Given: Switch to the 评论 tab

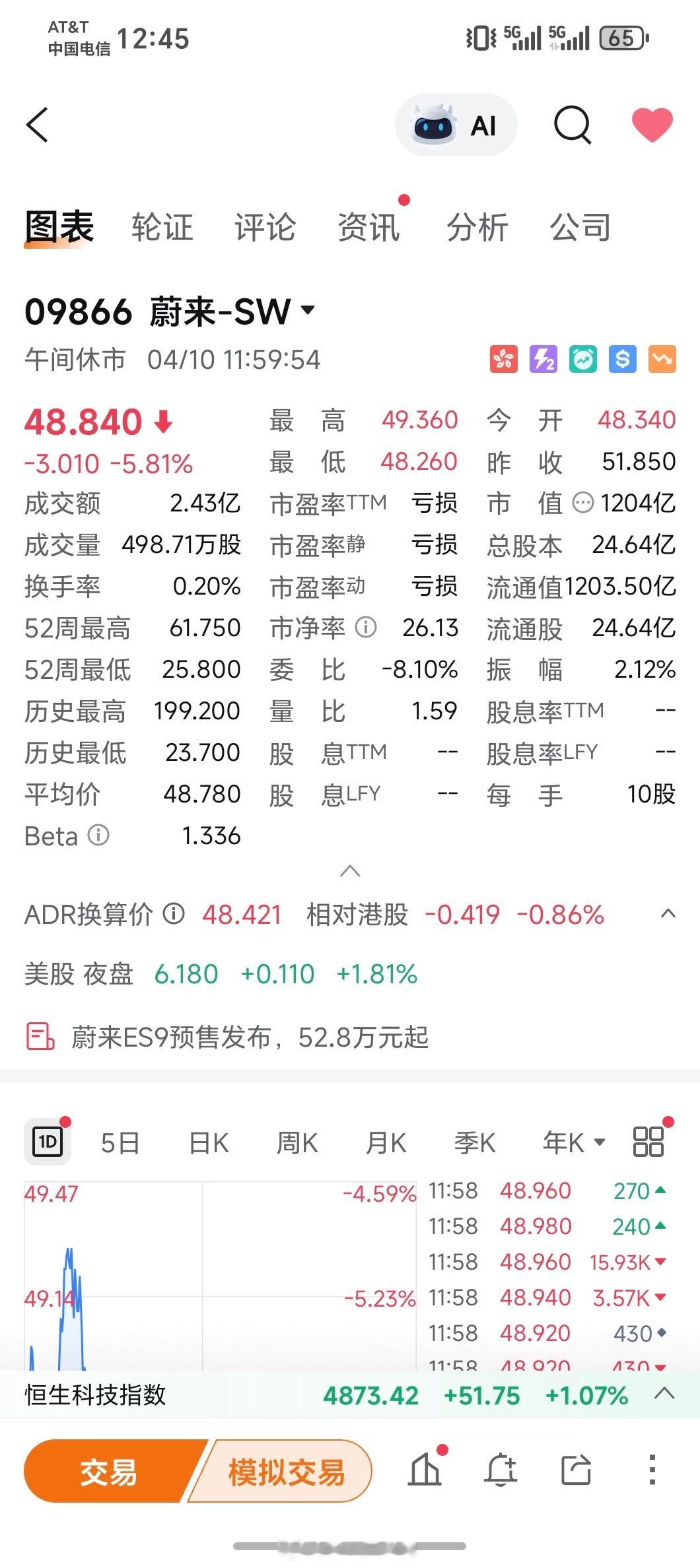Looking at the screenshot, I should pos(263,227).
